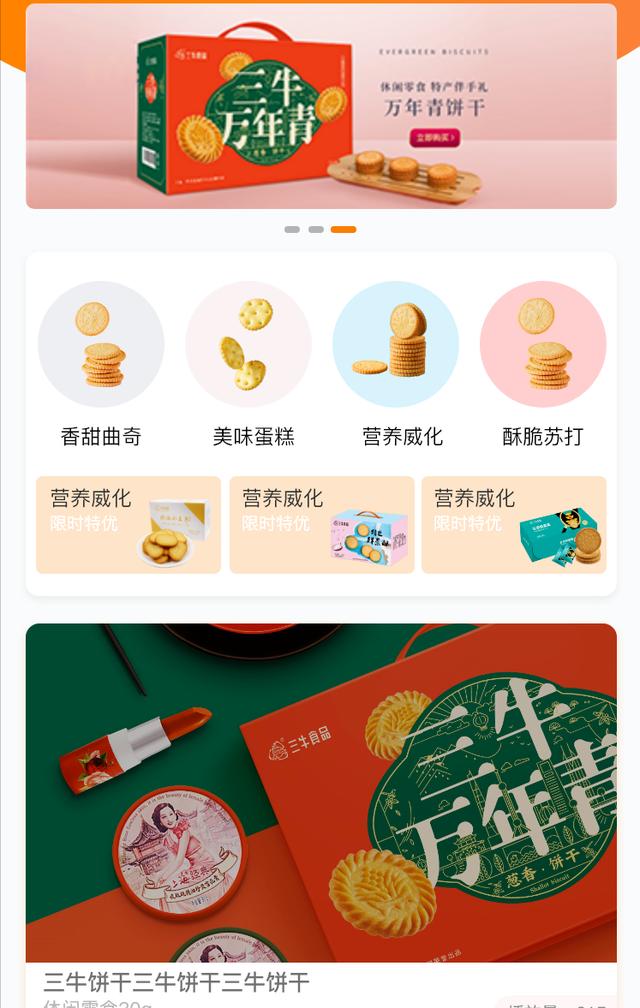Open 营养威化 deal card with green box
Screen dimensions: 640x1008
[x=514, y=525]
